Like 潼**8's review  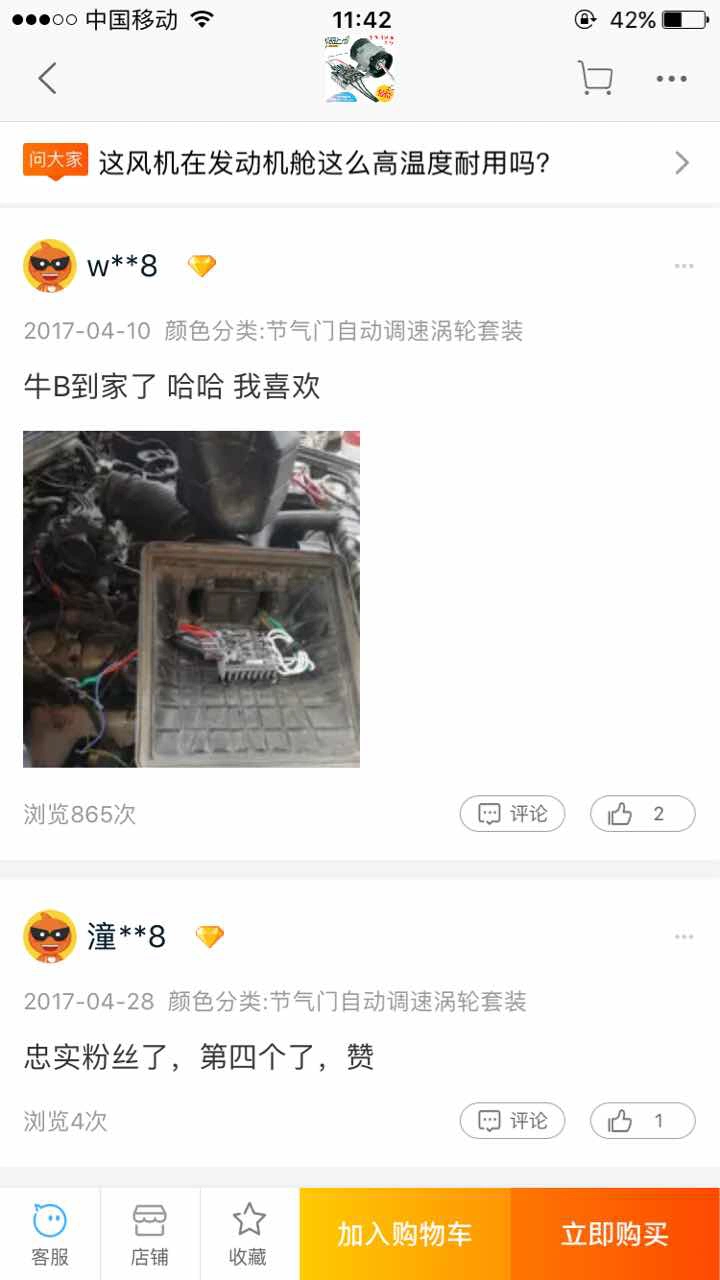[642, 1121]
